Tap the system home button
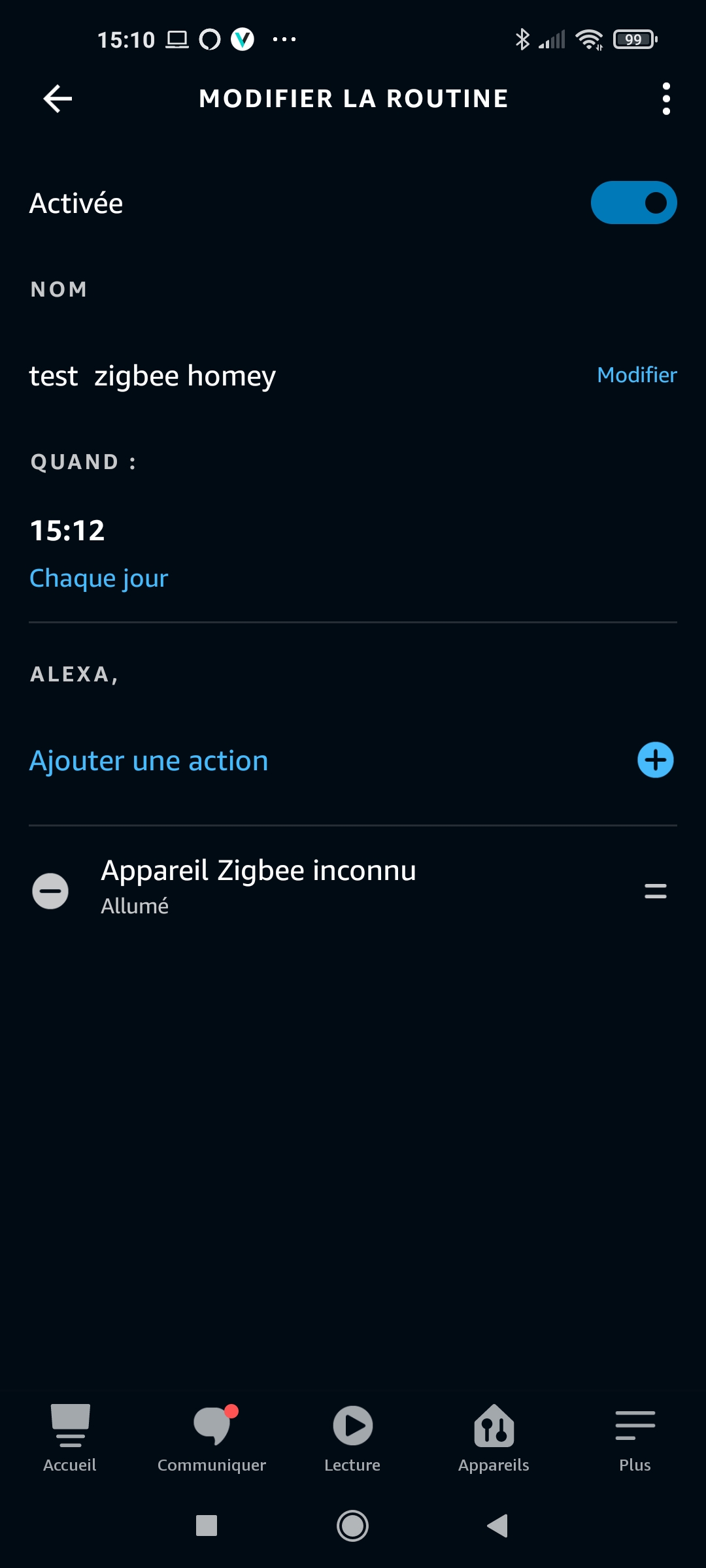Image resolution: width=706 pixels, height=1568 pixels. [352, 1526]
